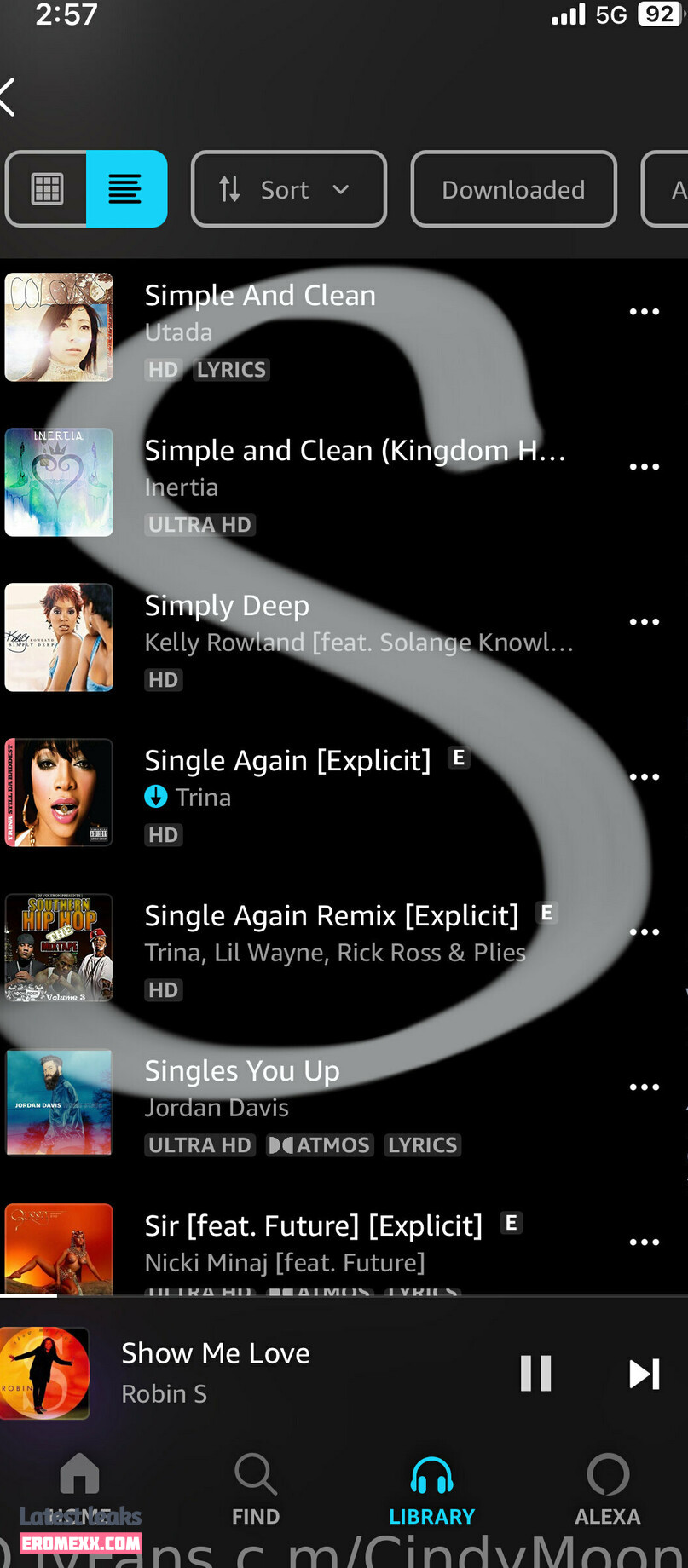Open more options for Inertia's track
Image resolution: width=688 pixels, height=1568 pixels.
[x=644, y=467]
